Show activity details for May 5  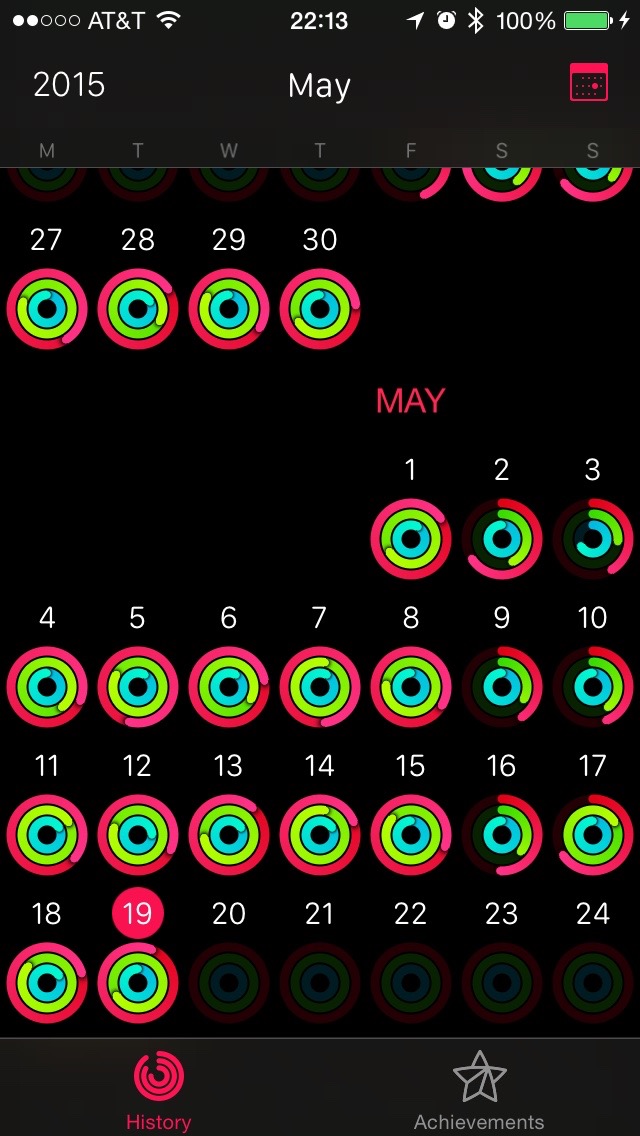[x=138, y=688]
